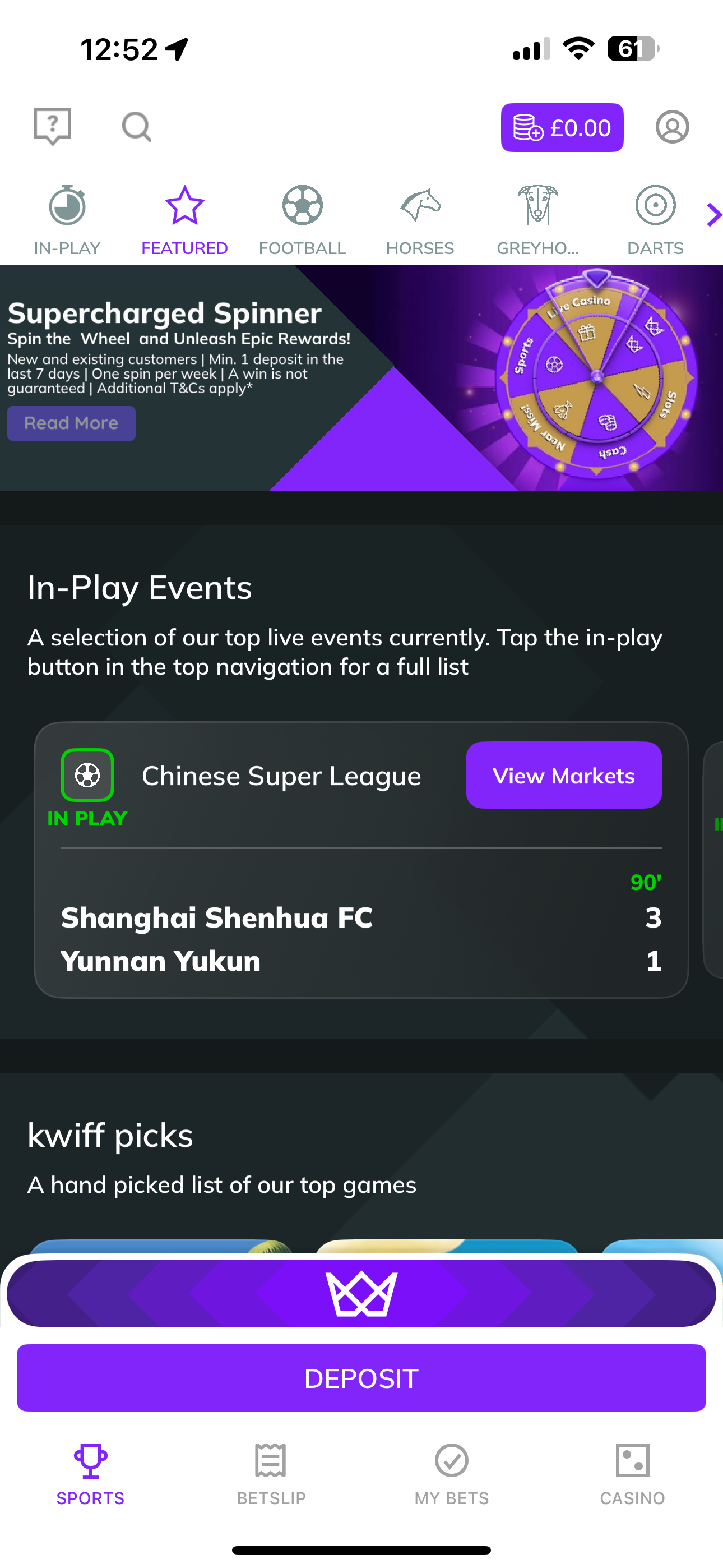Switch to the Football category
723x1568 pixels.
point(302,220)
